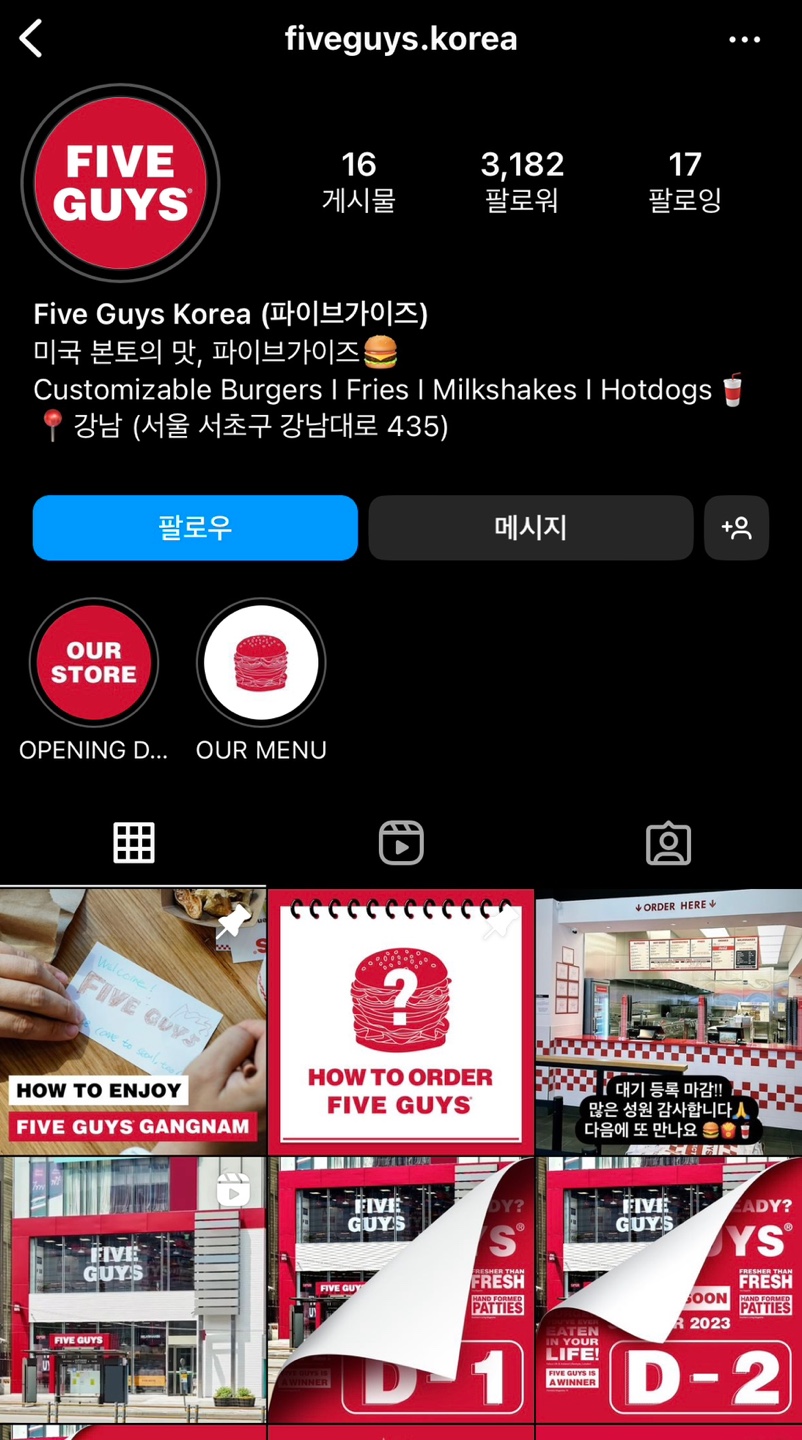The width and height of the screenshot is (802, 1440).
Task: Open the OUR STORE story highlight
Action: pos(93,662)
